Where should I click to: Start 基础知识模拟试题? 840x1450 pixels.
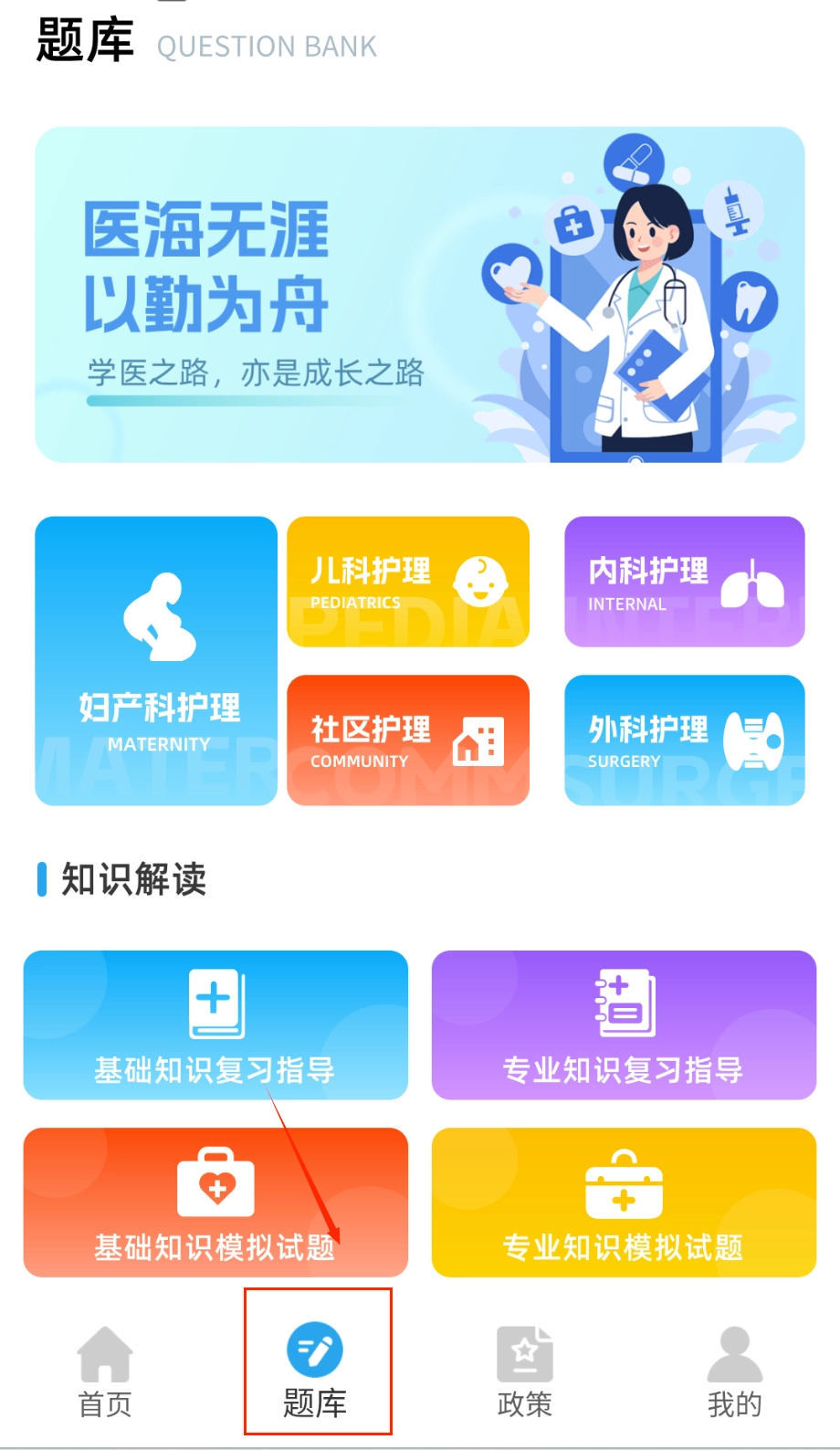215,1202
